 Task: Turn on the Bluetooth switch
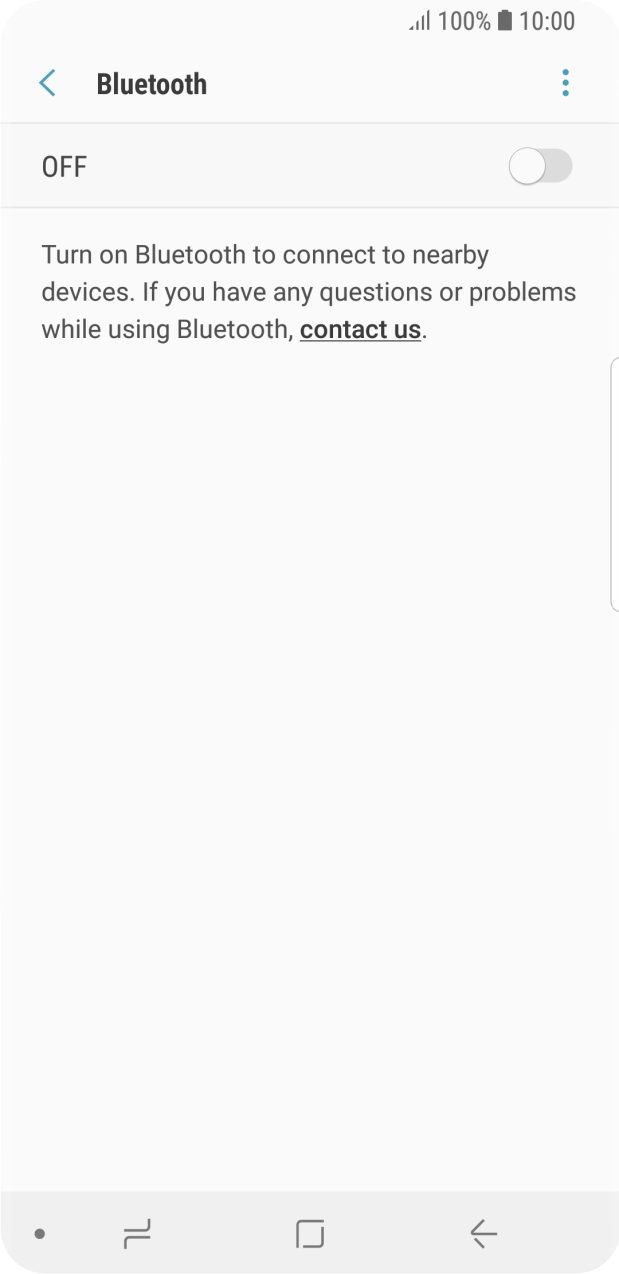[540, 166]
